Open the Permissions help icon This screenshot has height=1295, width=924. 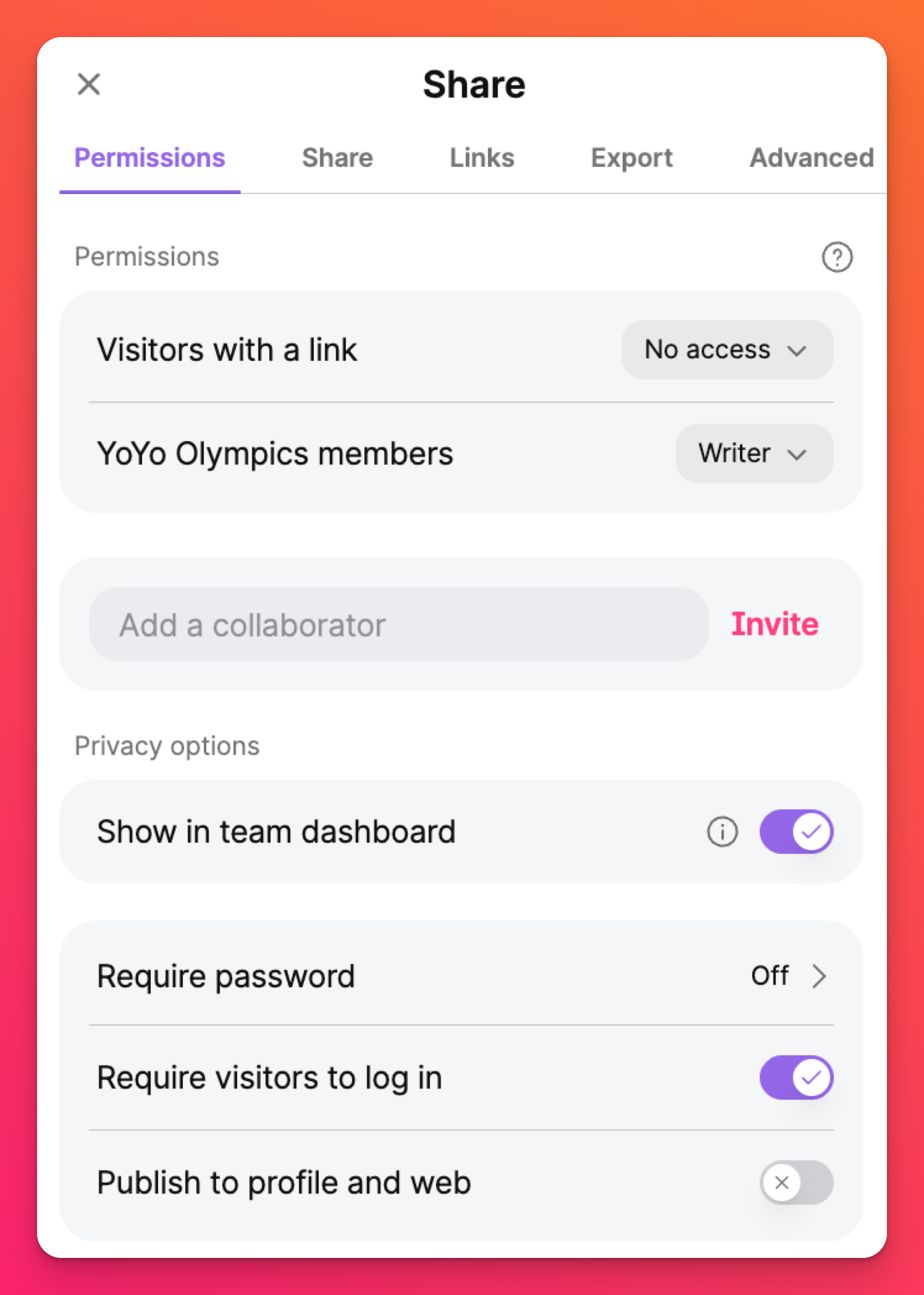(837, 257)
